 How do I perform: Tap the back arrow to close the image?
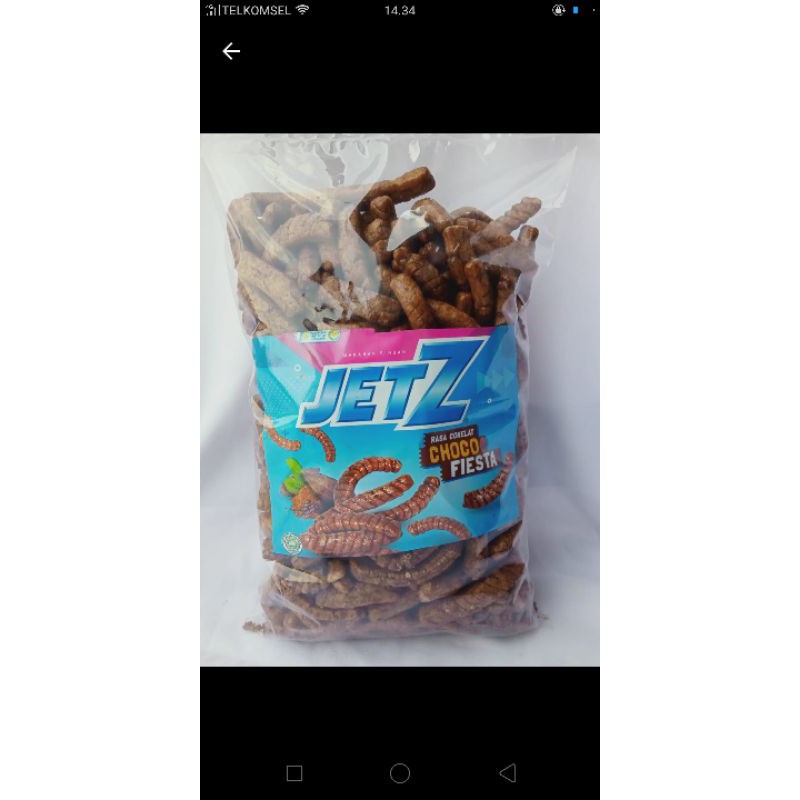(231, 51)
